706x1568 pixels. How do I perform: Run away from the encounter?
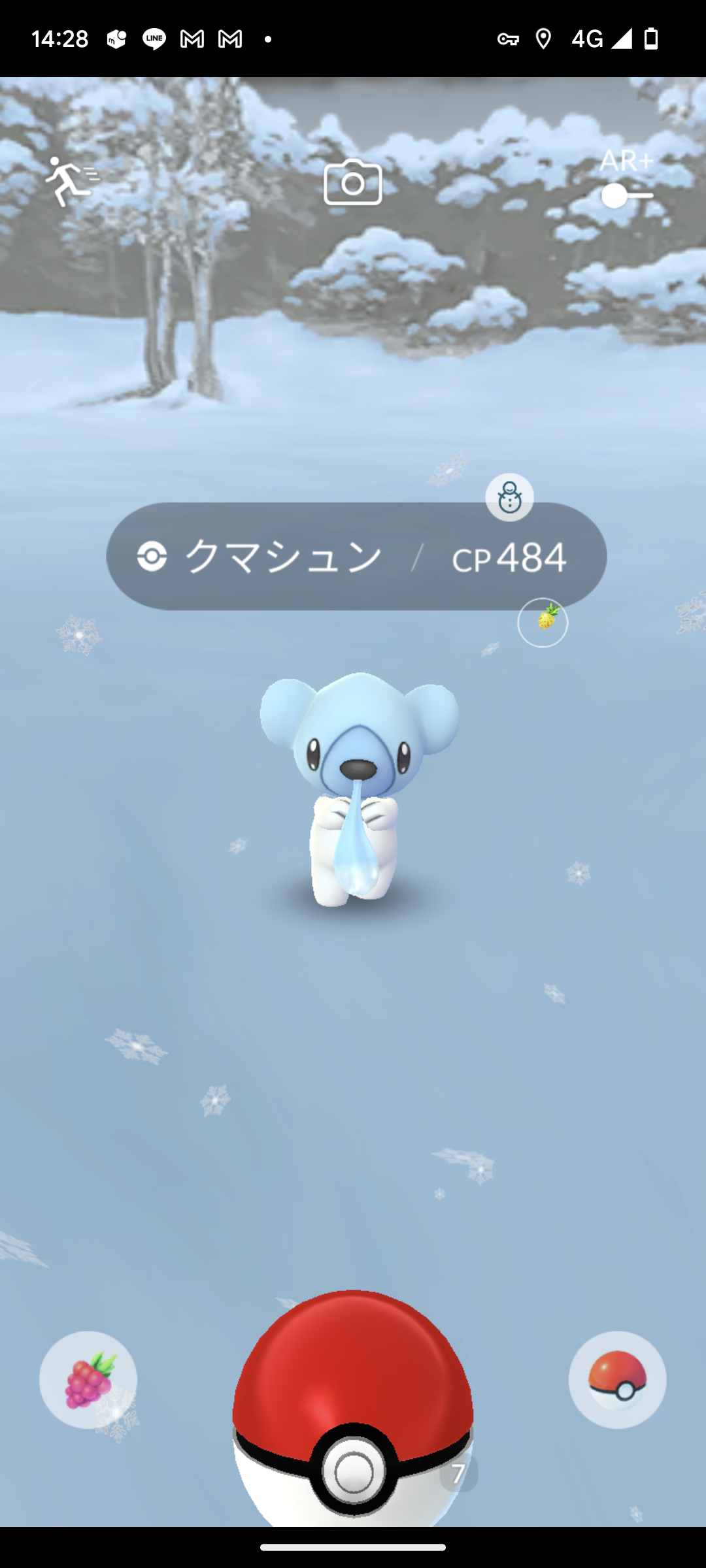tap(71, 181)
